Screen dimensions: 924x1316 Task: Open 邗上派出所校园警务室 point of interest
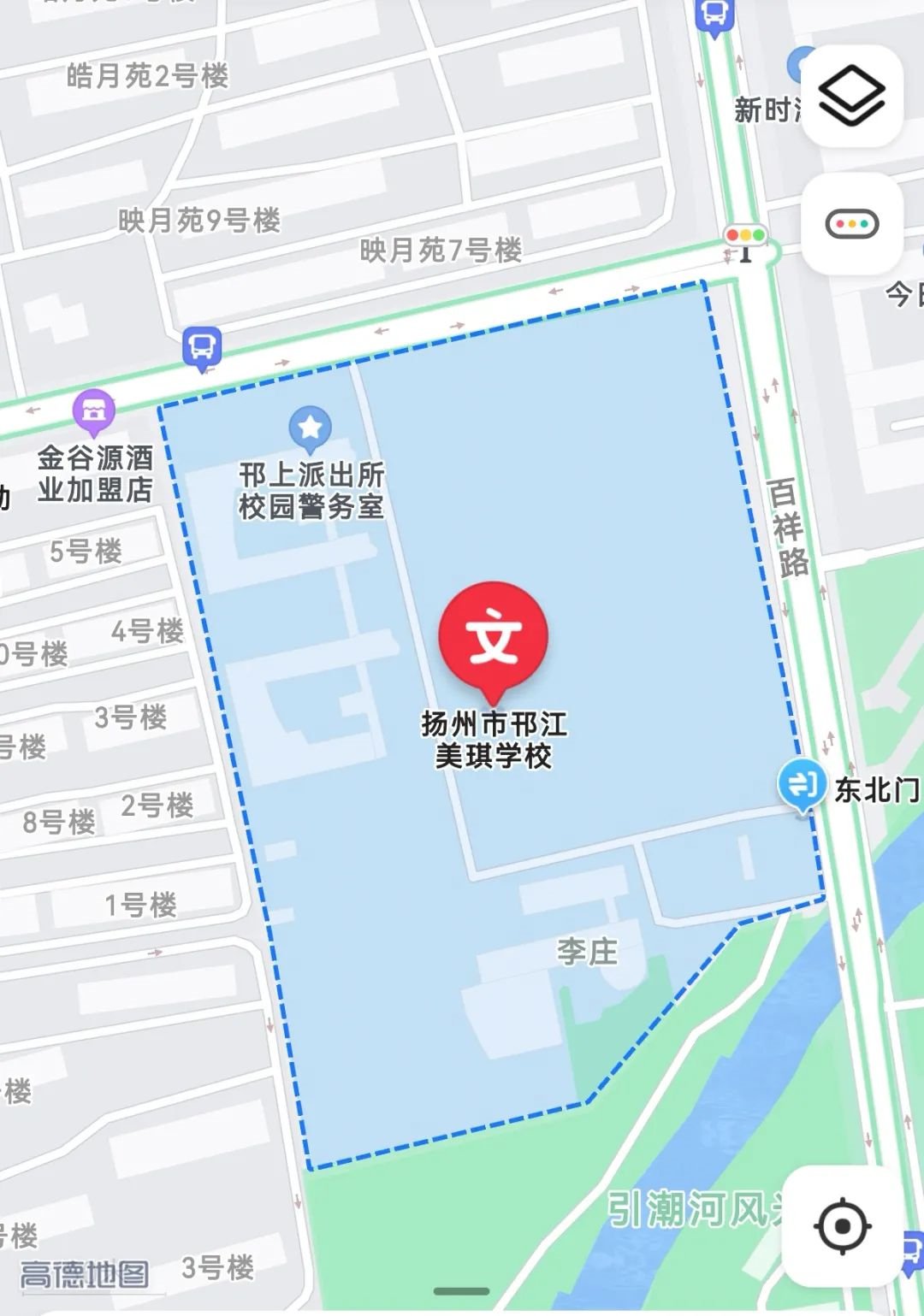pyautogui.click(x=310, y=428)
